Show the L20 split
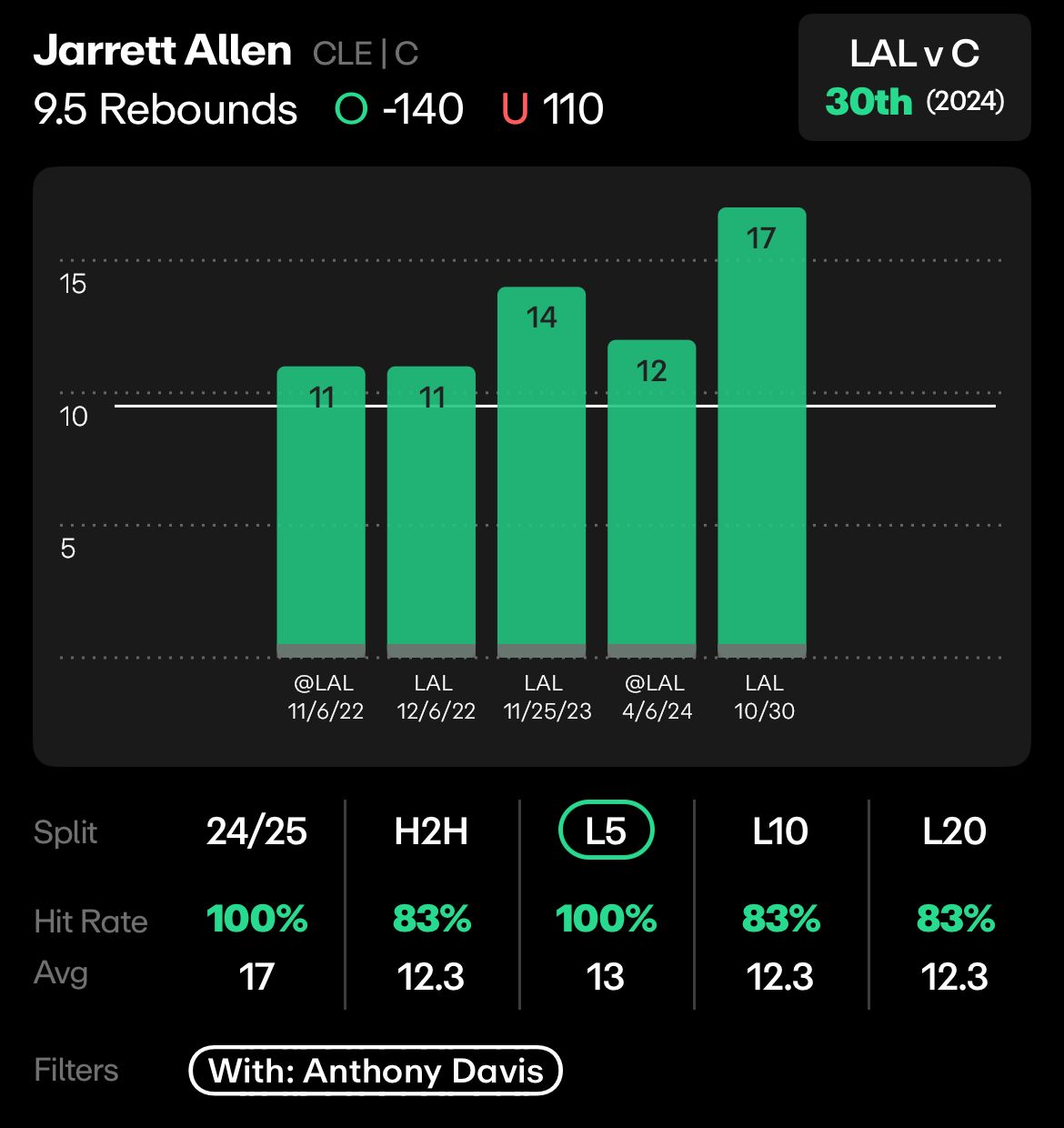Viewport: 1064px width, 1128px height. (x=954, y=831)
